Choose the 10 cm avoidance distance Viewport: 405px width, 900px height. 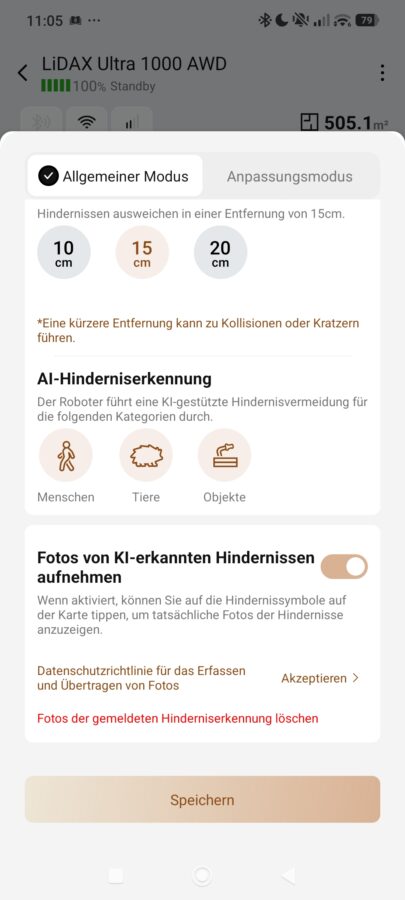(64, 252)
